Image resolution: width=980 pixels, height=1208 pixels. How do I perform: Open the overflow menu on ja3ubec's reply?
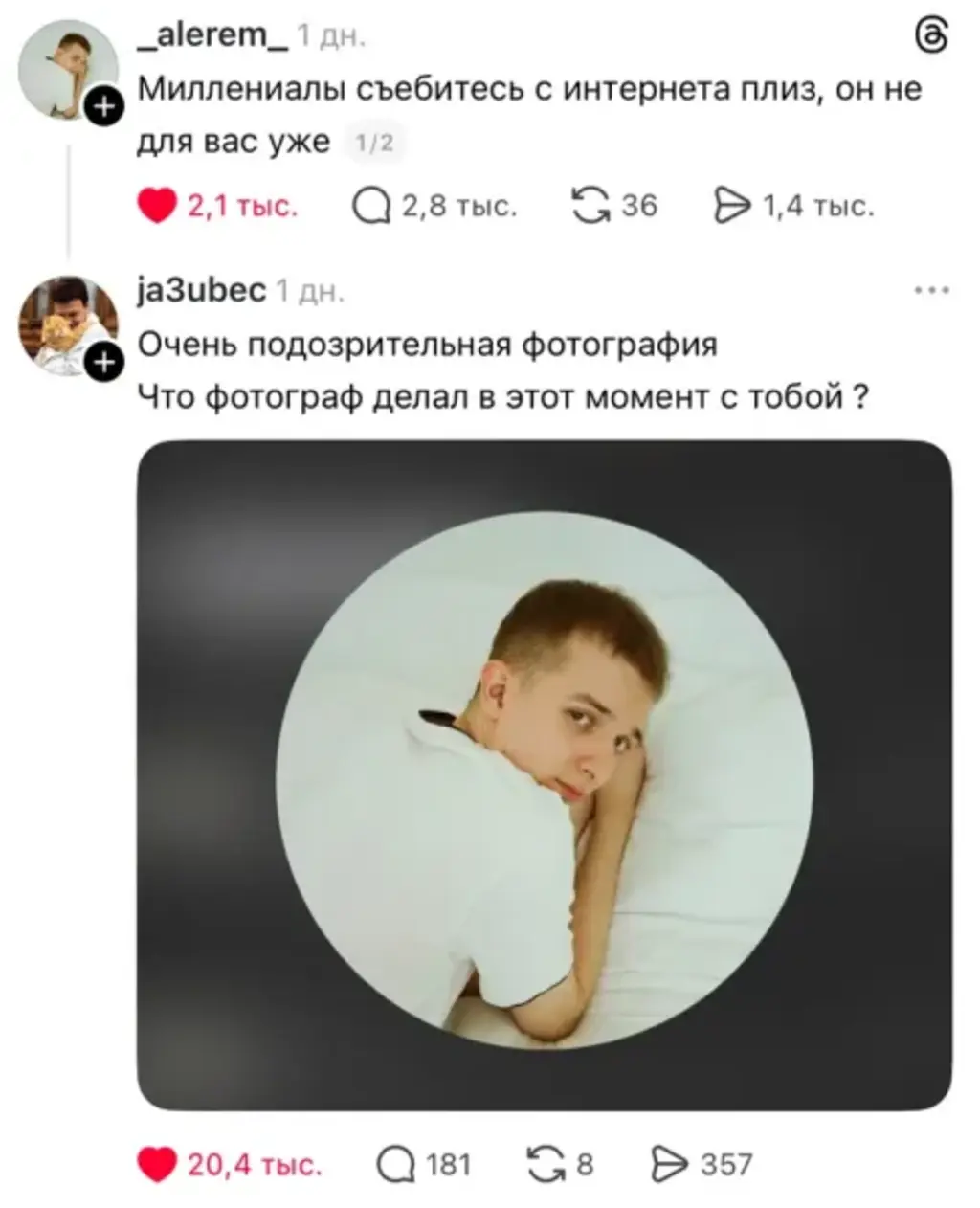tap(930, 290)
